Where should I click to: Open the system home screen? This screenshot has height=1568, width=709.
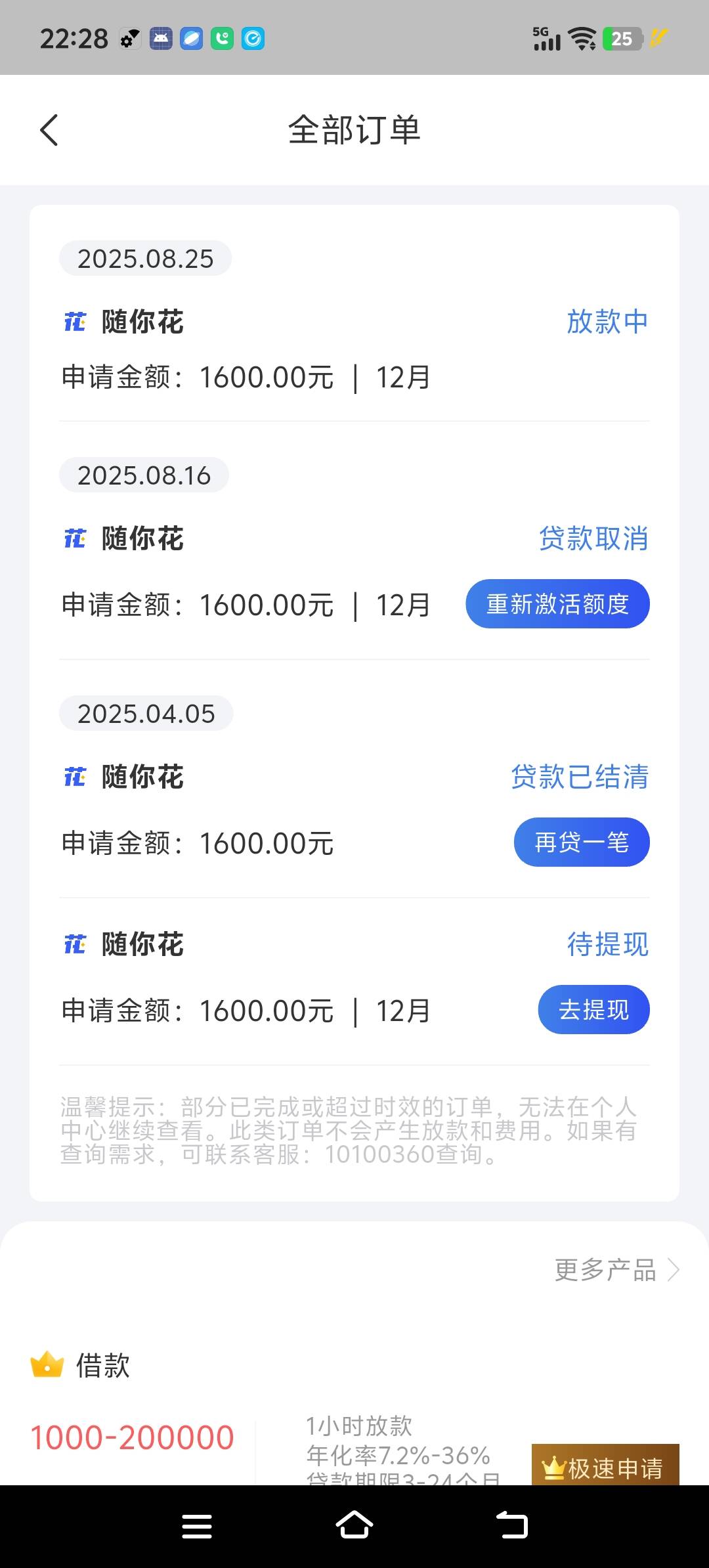click(x=354, y=1526)
